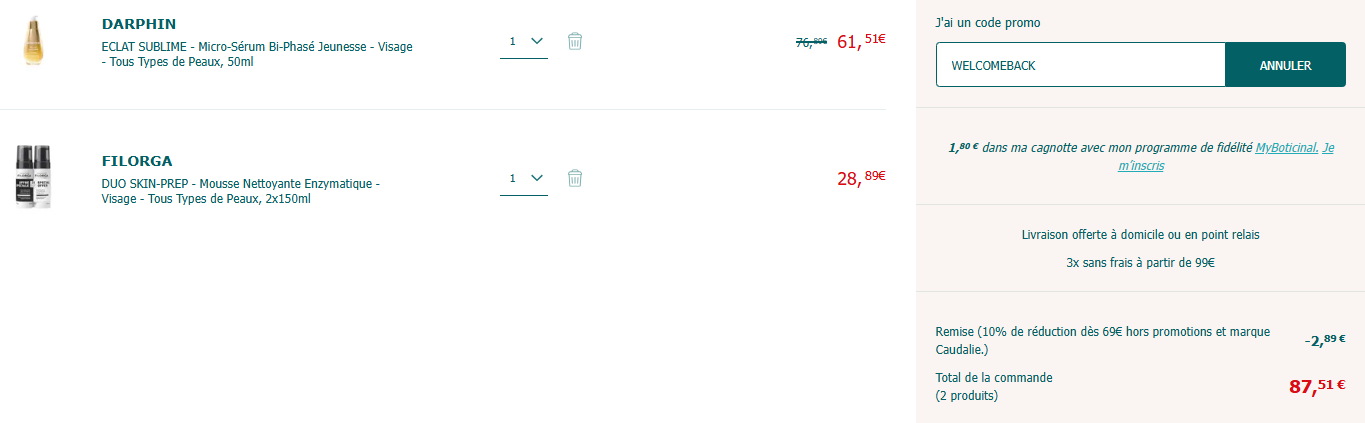This screenshot has height=423, width=1365.
Task: Remove the Filorga mousse from cart
Action: (575, 178)
